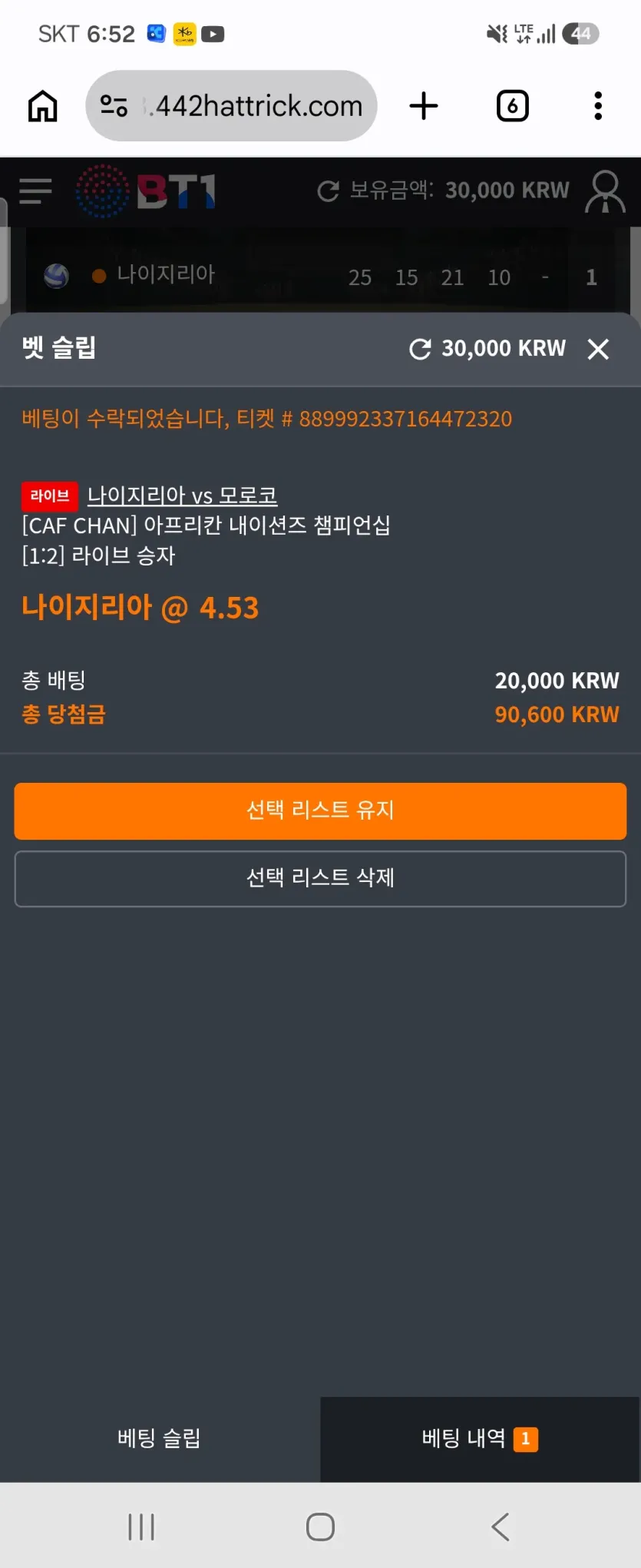Image resolution: width=641 pixels, height=1568 pixels.
Task: Tap the 선택 리스트 유지 button
Action: (x=320, y=811)
